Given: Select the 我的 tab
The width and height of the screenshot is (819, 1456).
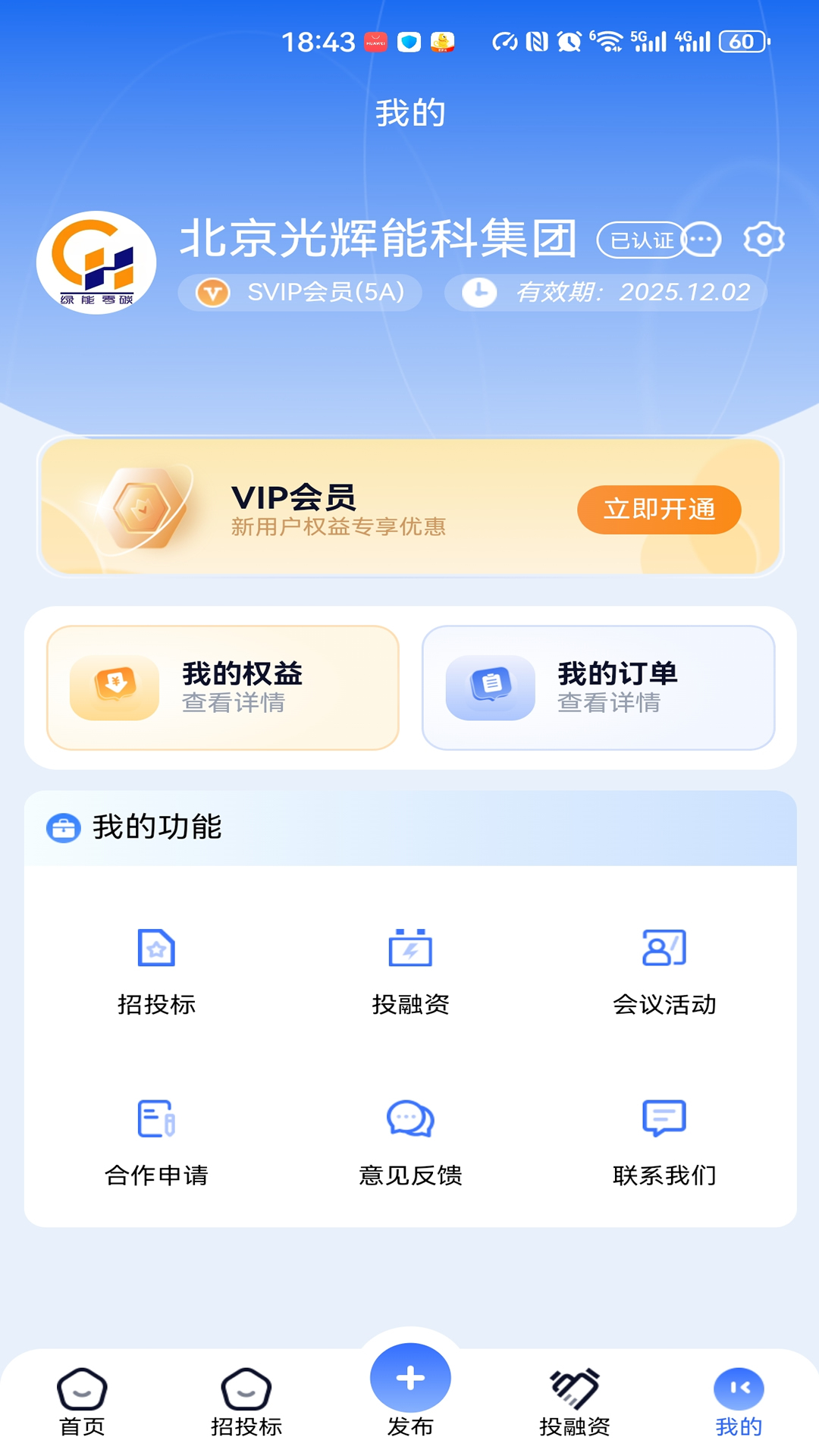Looking at the screenshot, I should [x=739, y=1401].
